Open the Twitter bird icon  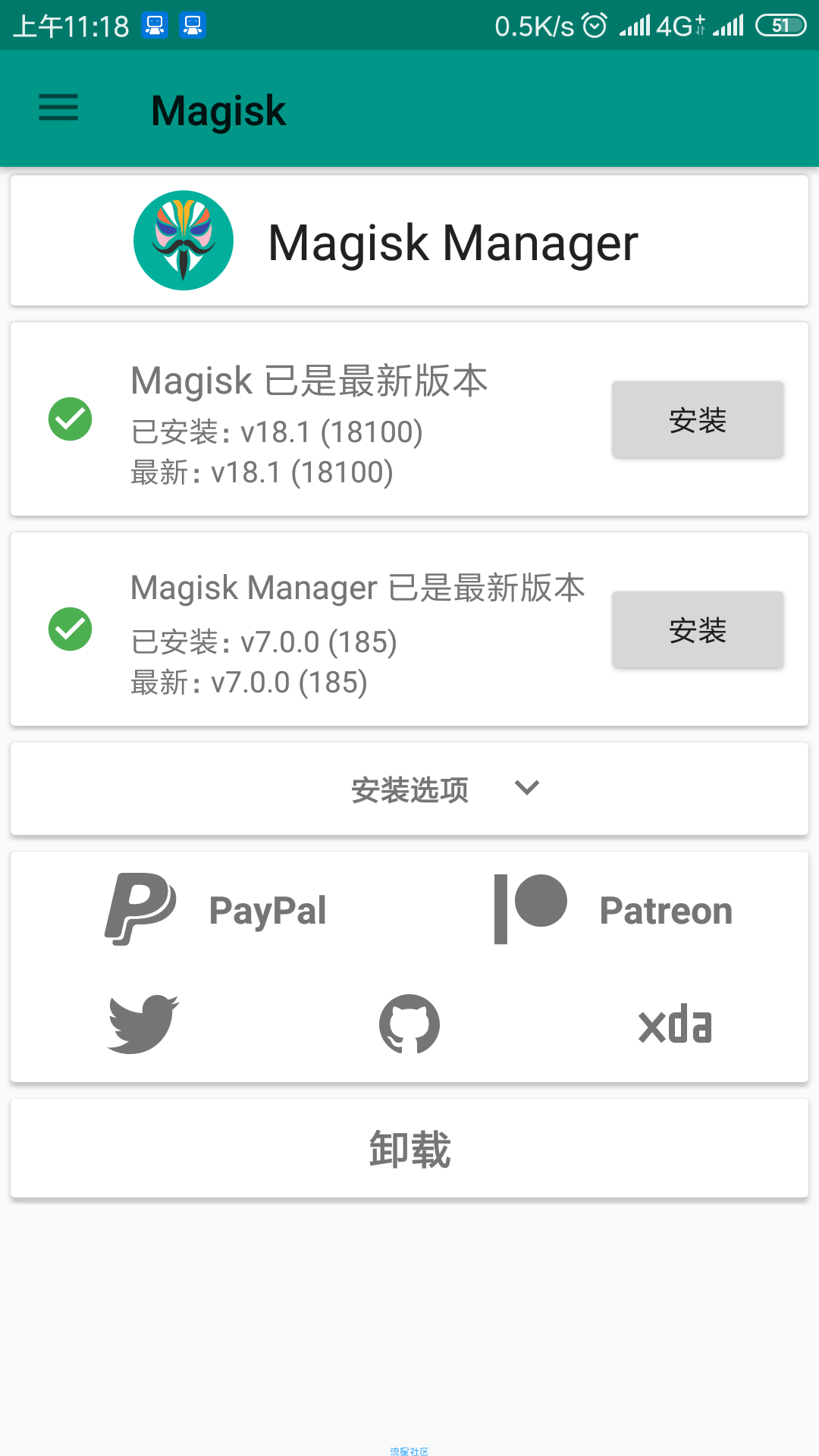[143, 1024]
